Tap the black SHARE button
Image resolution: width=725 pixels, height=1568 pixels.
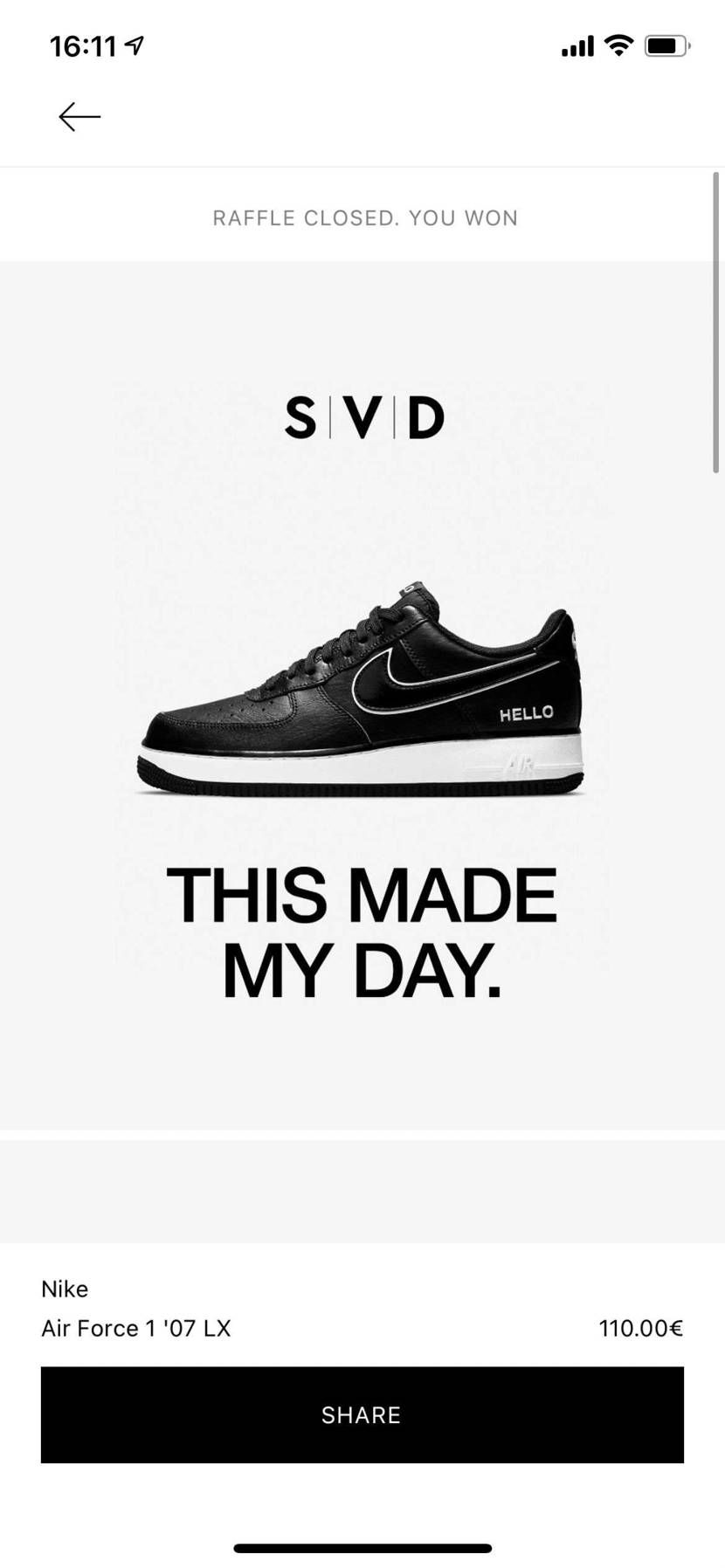(362, 1415)
